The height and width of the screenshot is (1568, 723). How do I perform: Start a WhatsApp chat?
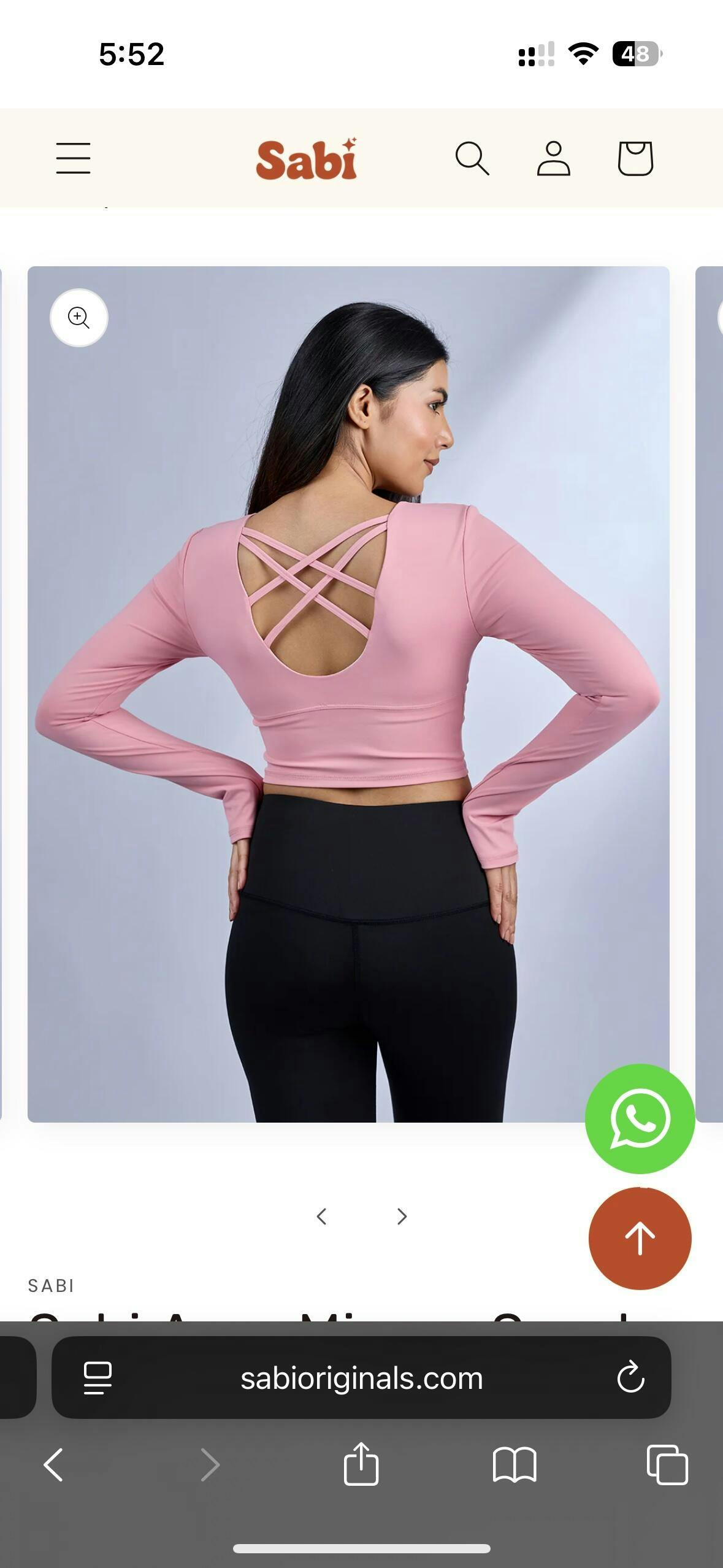640,1118
